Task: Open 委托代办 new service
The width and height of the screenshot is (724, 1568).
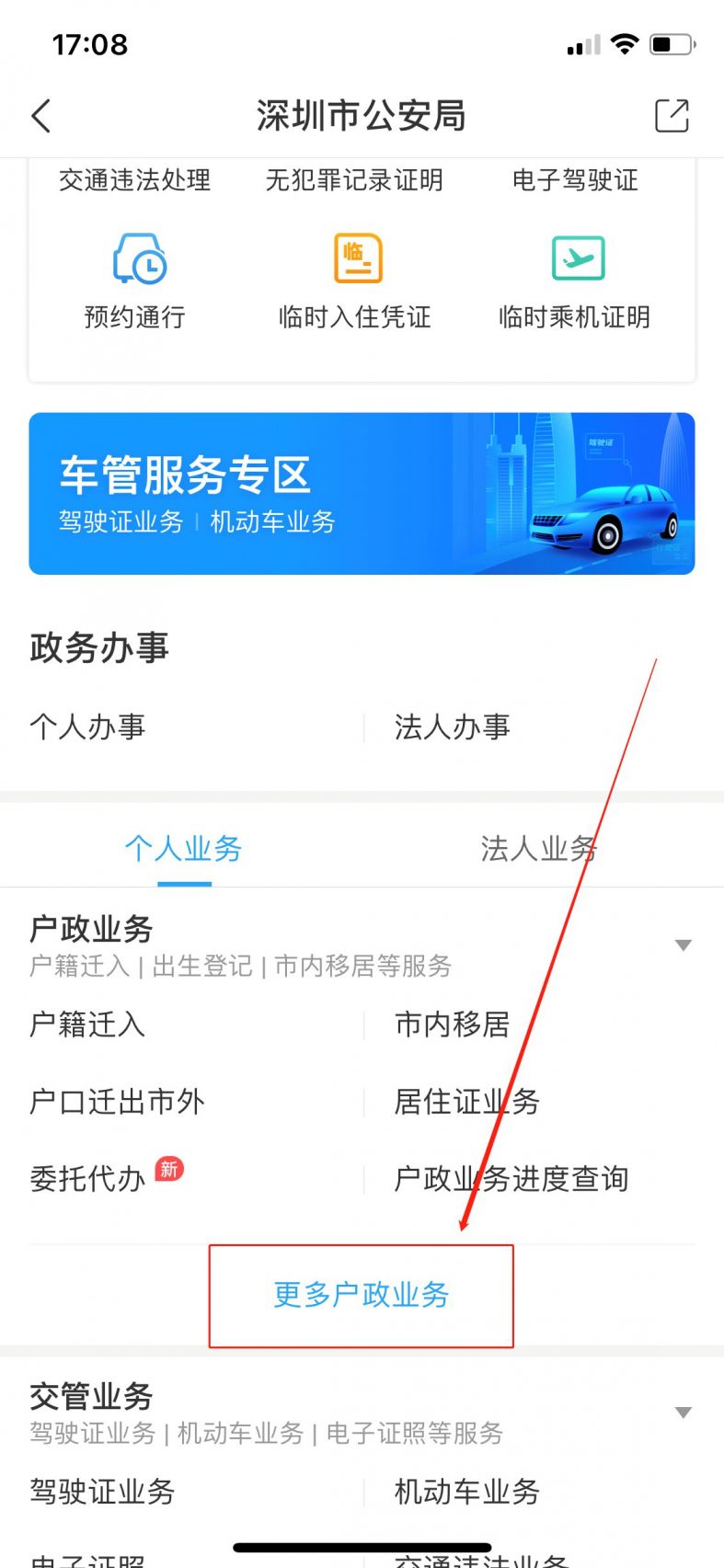Action: click(88, 1179)
